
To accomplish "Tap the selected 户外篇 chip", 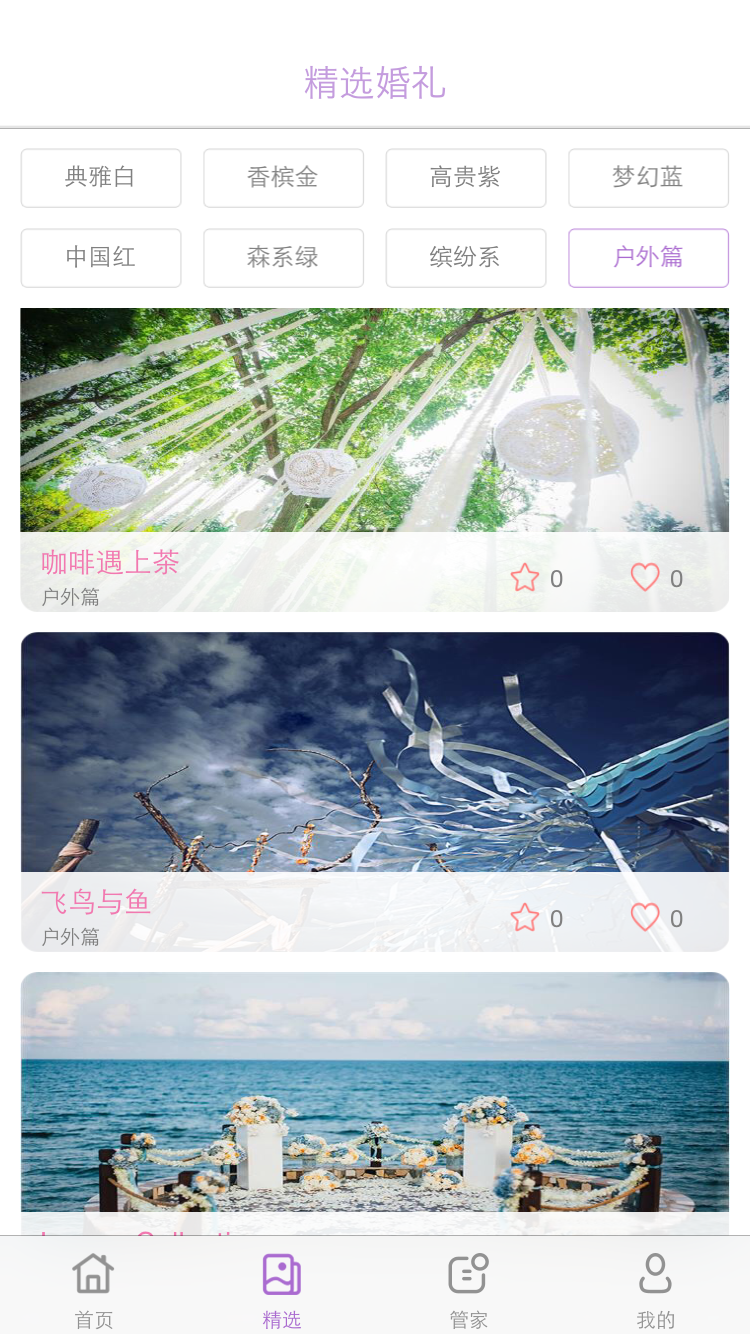I will pos(648,258).
